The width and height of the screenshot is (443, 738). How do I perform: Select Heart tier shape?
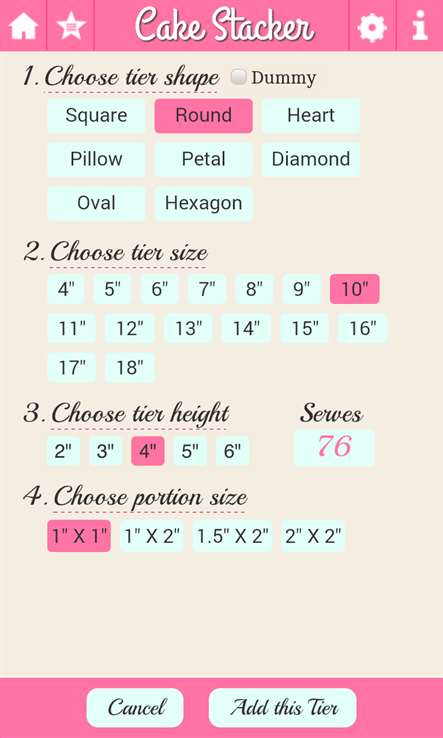pos(311,116)
